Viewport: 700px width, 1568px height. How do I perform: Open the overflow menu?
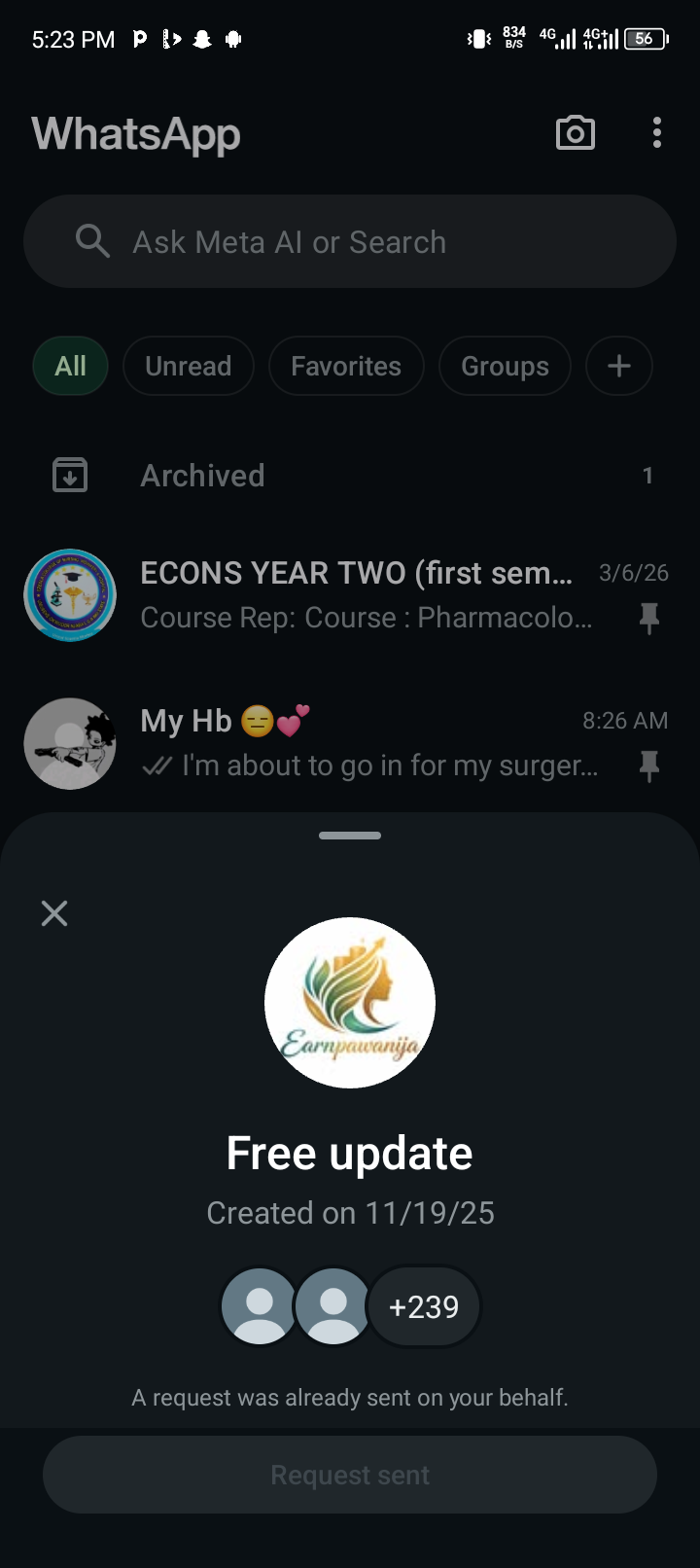tap(657, 133)
